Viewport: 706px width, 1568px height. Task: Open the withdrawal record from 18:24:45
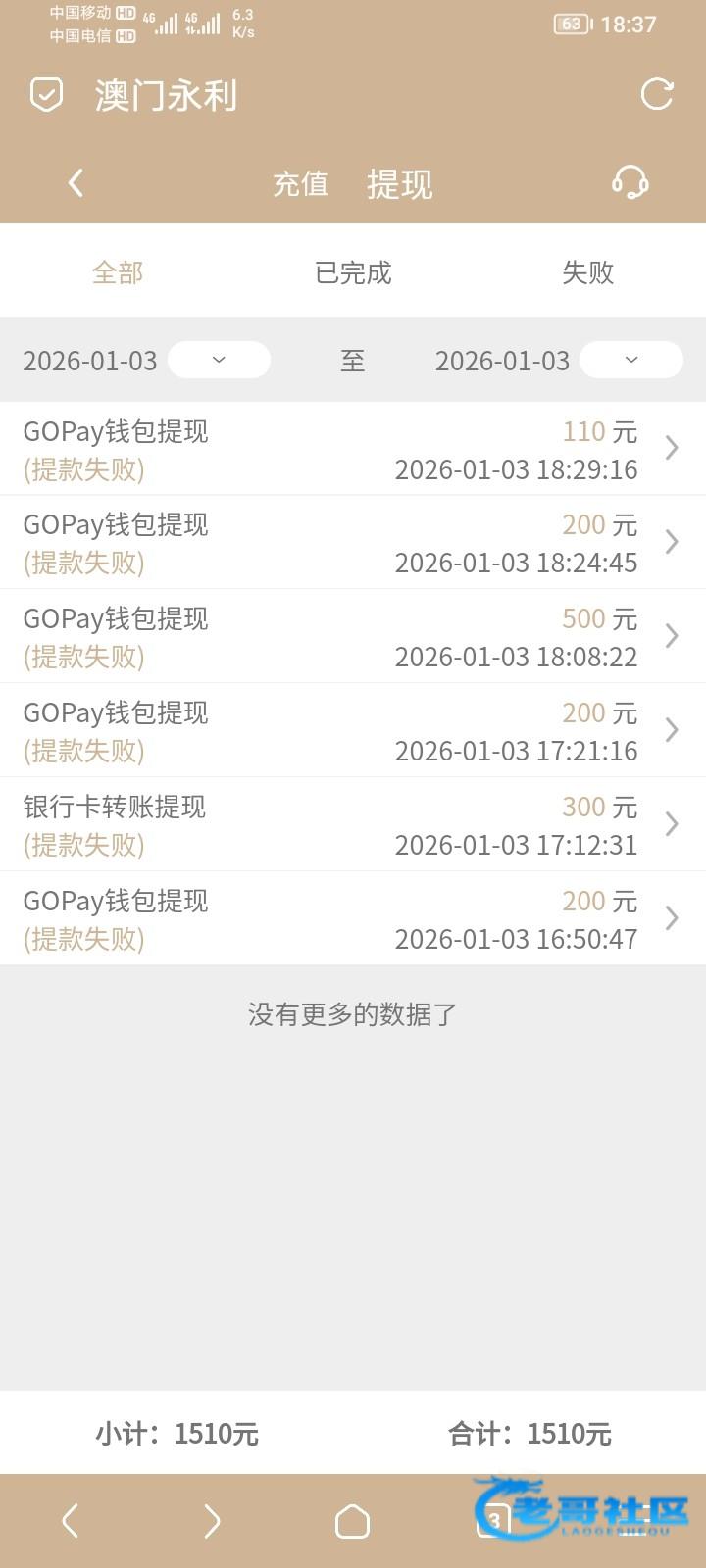[353, 543]
